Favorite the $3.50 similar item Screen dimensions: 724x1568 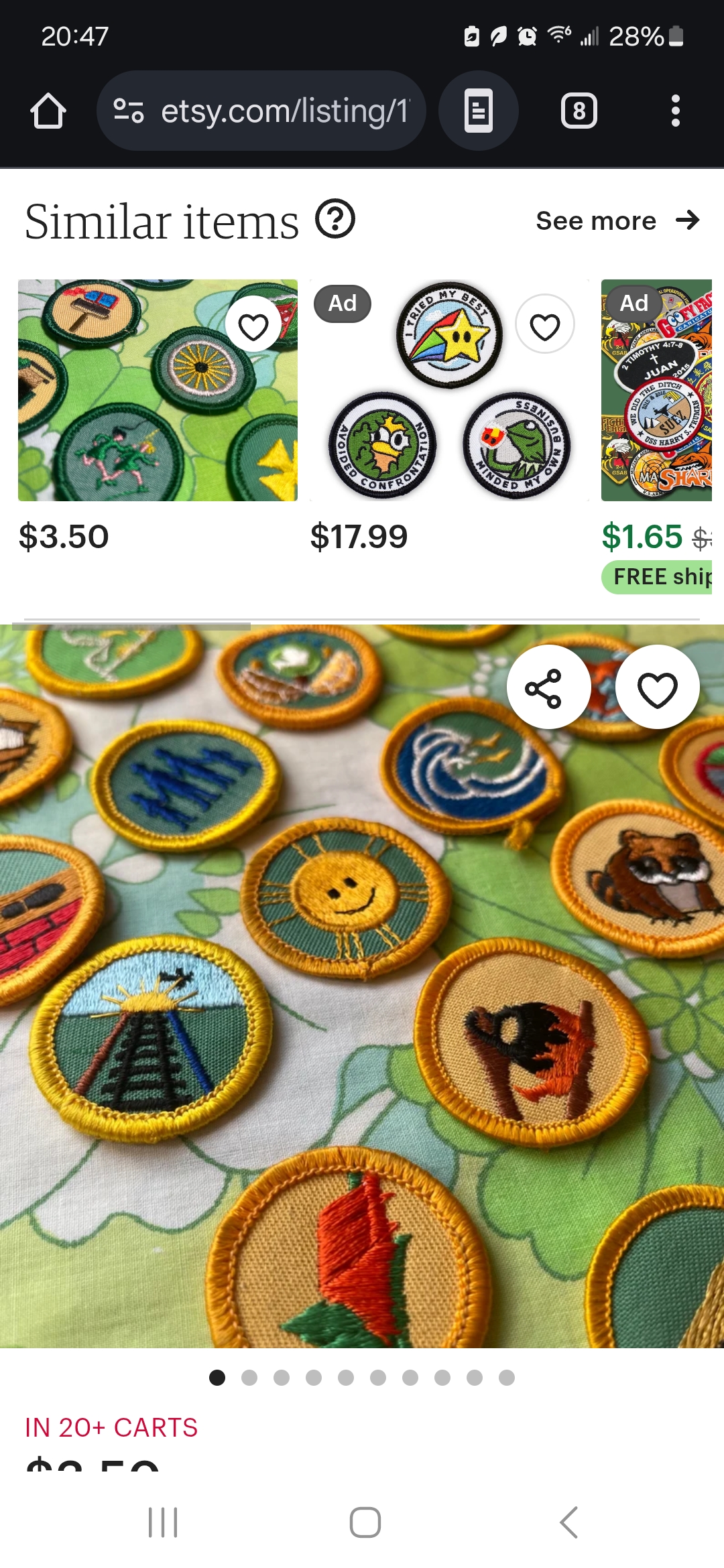pyautogui.click(x=253, y=327)
